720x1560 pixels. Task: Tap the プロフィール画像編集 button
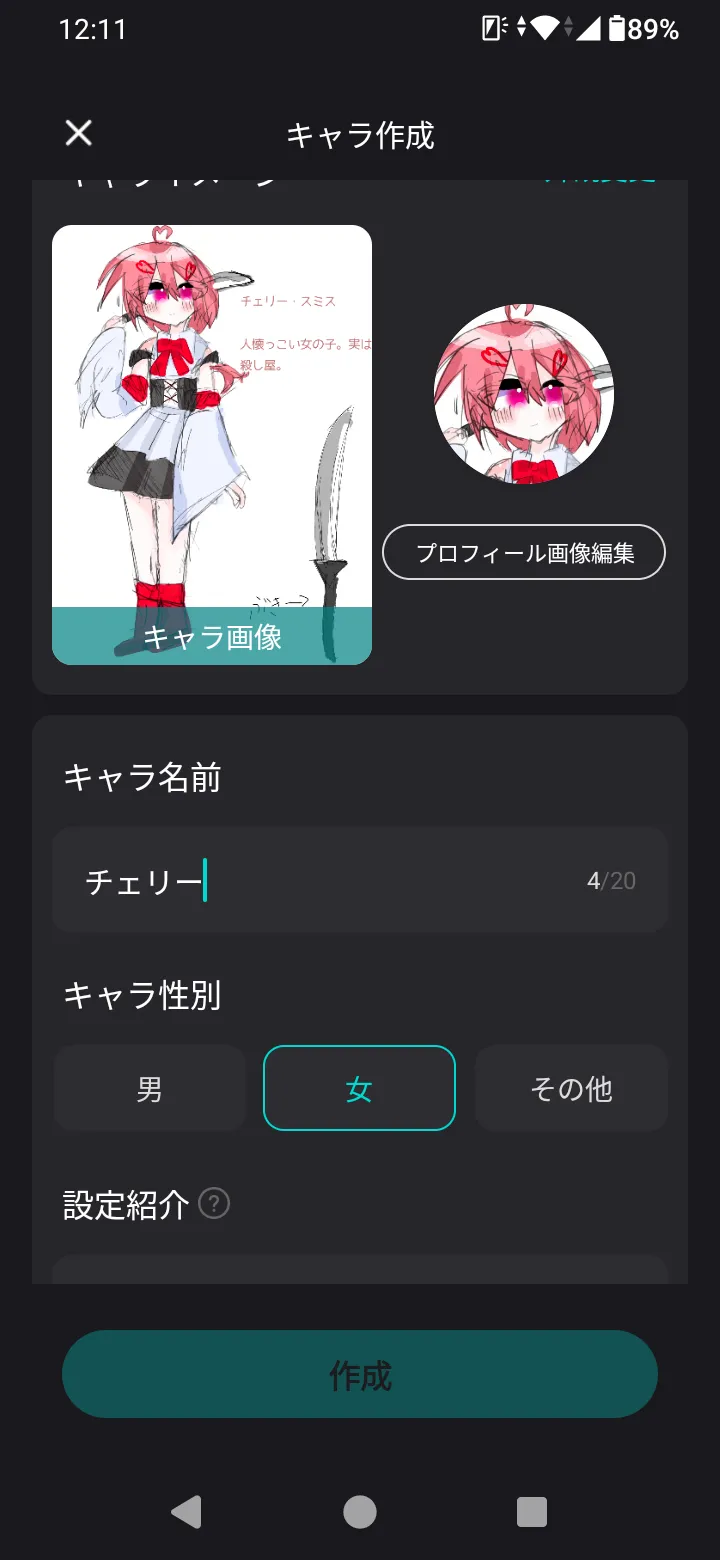pos(524,552)
